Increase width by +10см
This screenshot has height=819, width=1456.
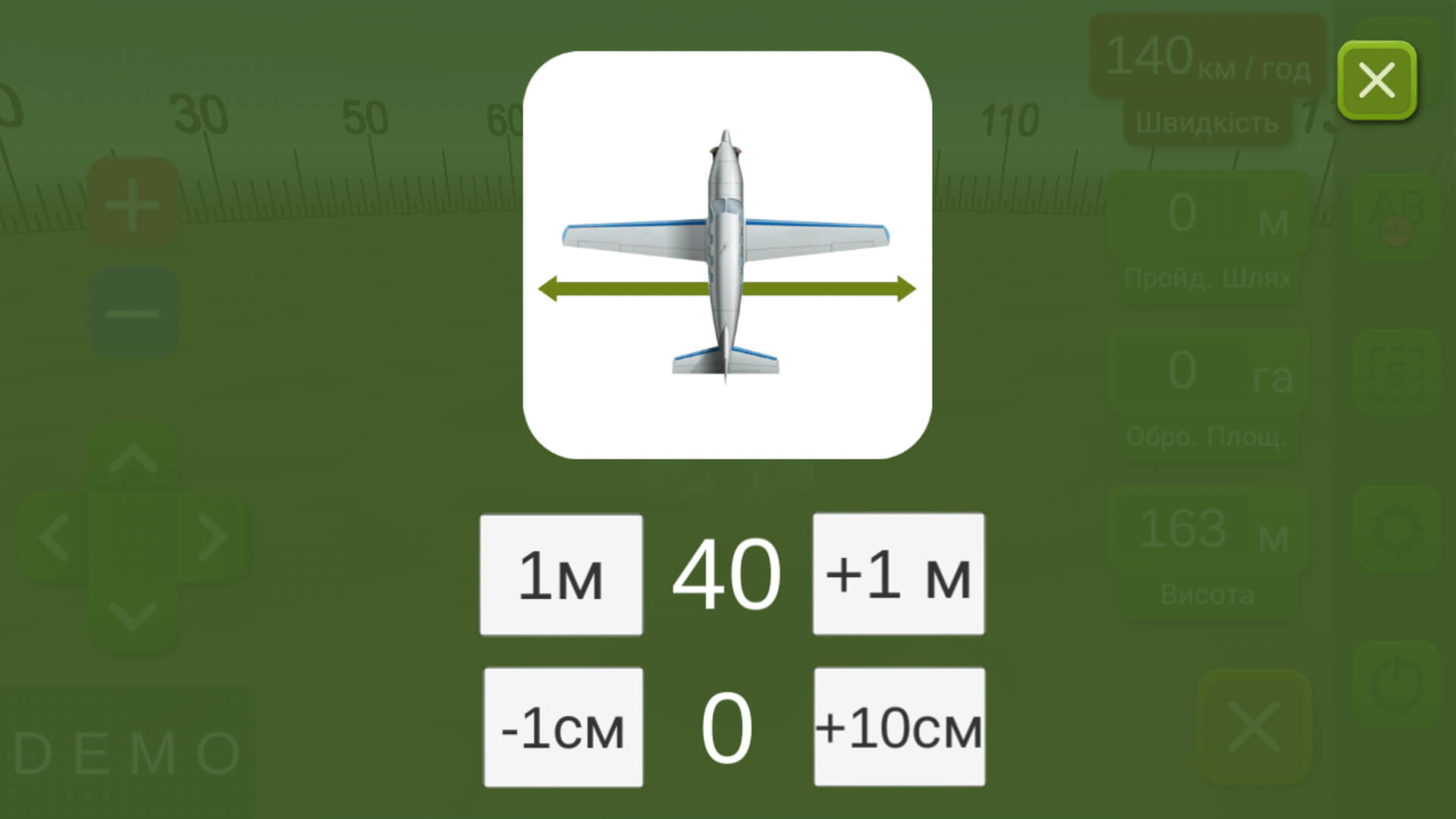[x=899, y=727]
